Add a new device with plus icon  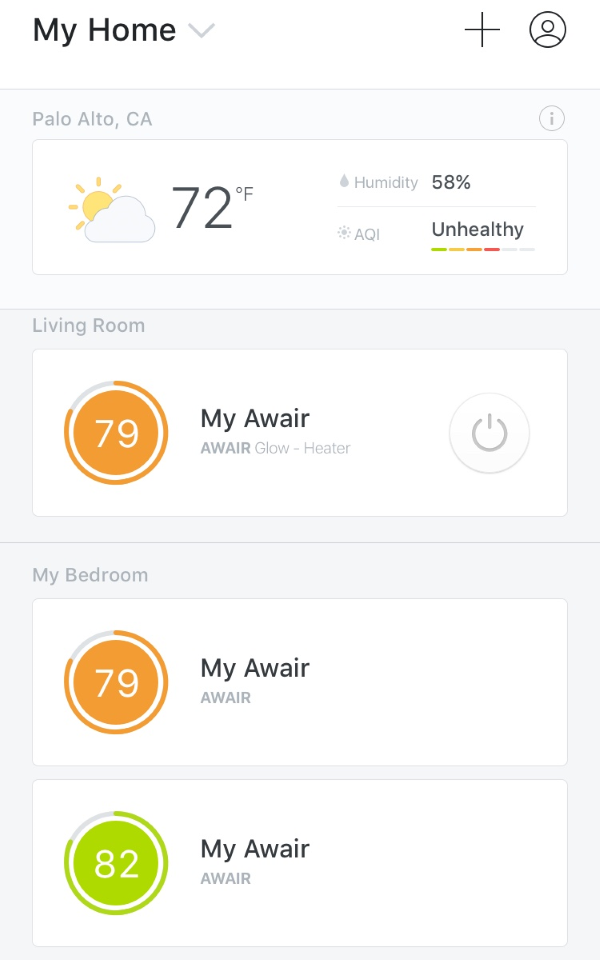(x=482, y=29)
